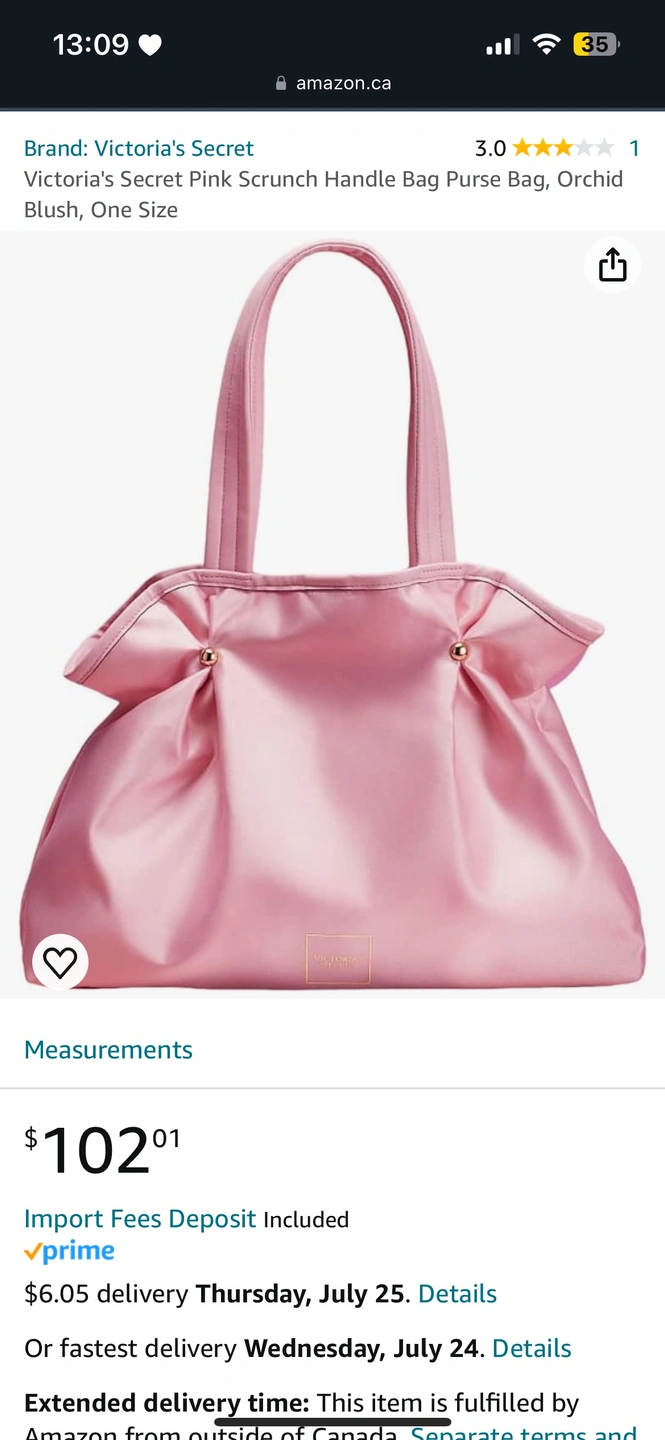View Details for Wednesday, July 24 fastest delivery
Viewport: 665px width, 1440px height.
[x=531, y=1347]
